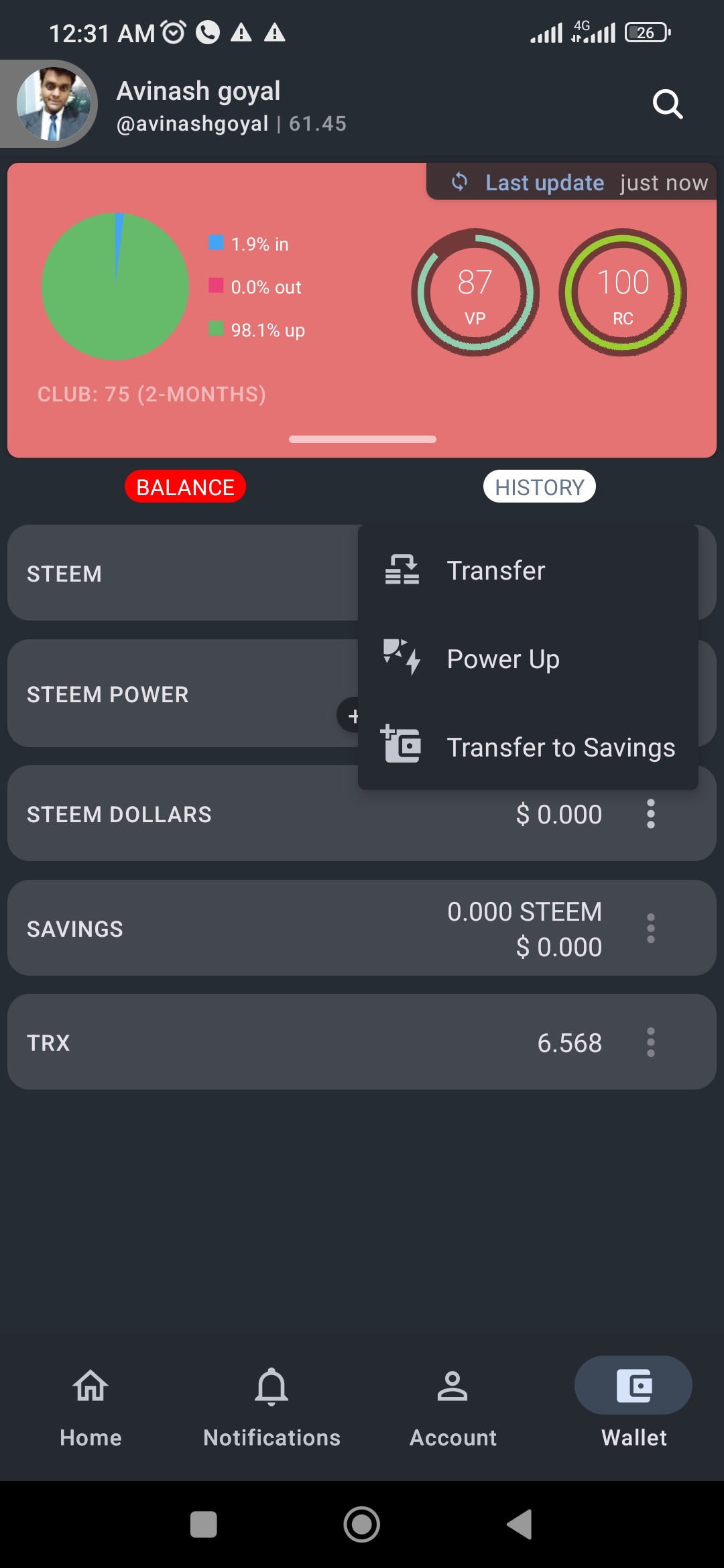Select Transfer from the popup menu
The height and width of the screenshot is (1568, 724).
click(x=496, y=571)
